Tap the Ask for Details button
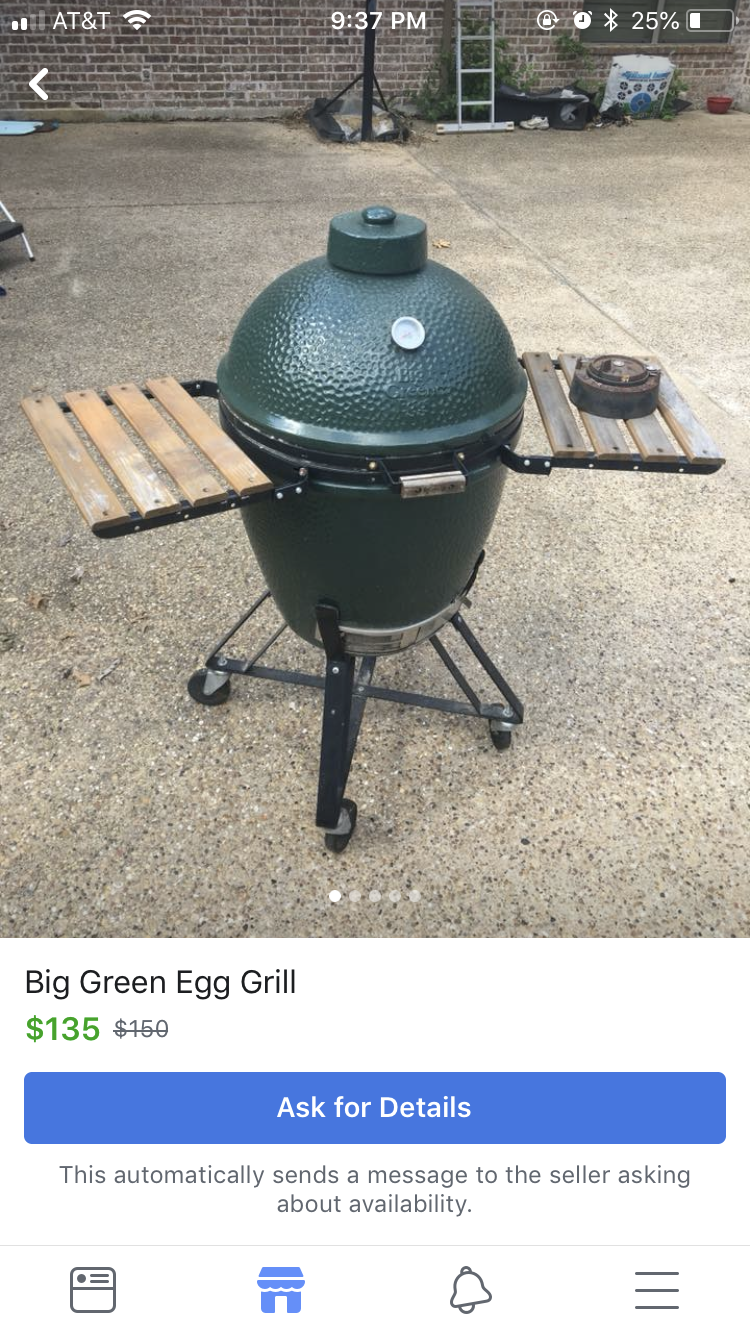Image resolution: width=750 pixels, height=1334 pixels. click(x=375, y=1107)
